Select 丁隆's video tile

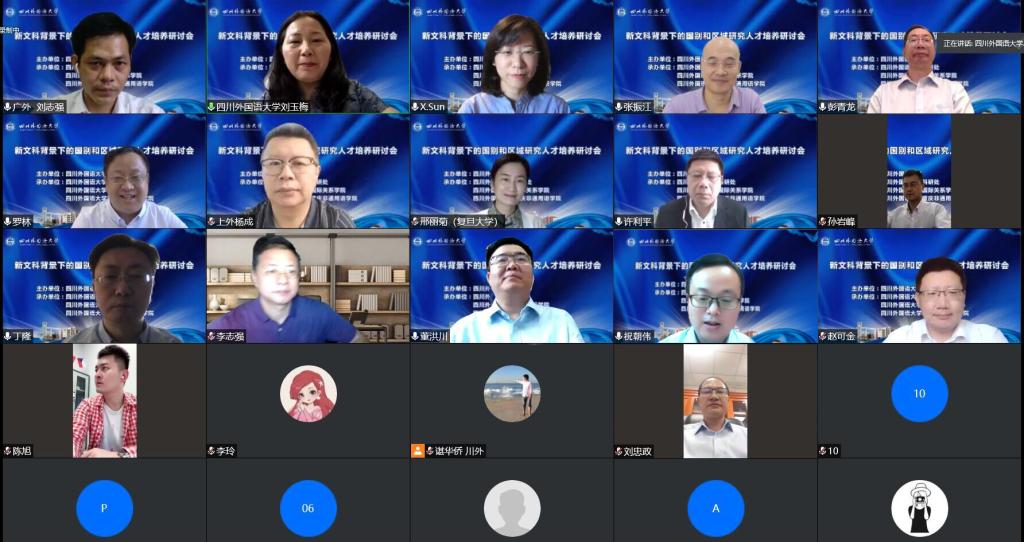point(103,286)
